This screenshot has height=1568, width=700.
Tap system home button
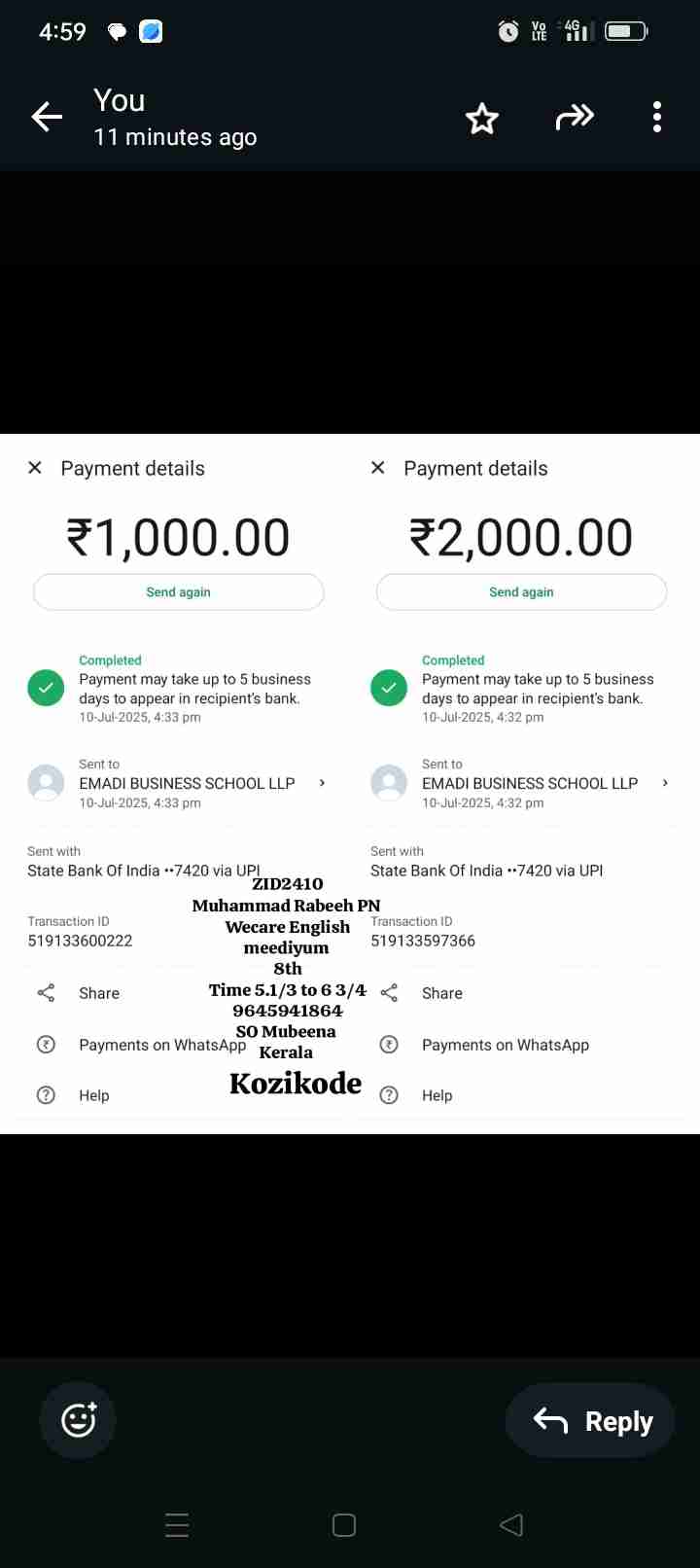(x=344, y=1524)
